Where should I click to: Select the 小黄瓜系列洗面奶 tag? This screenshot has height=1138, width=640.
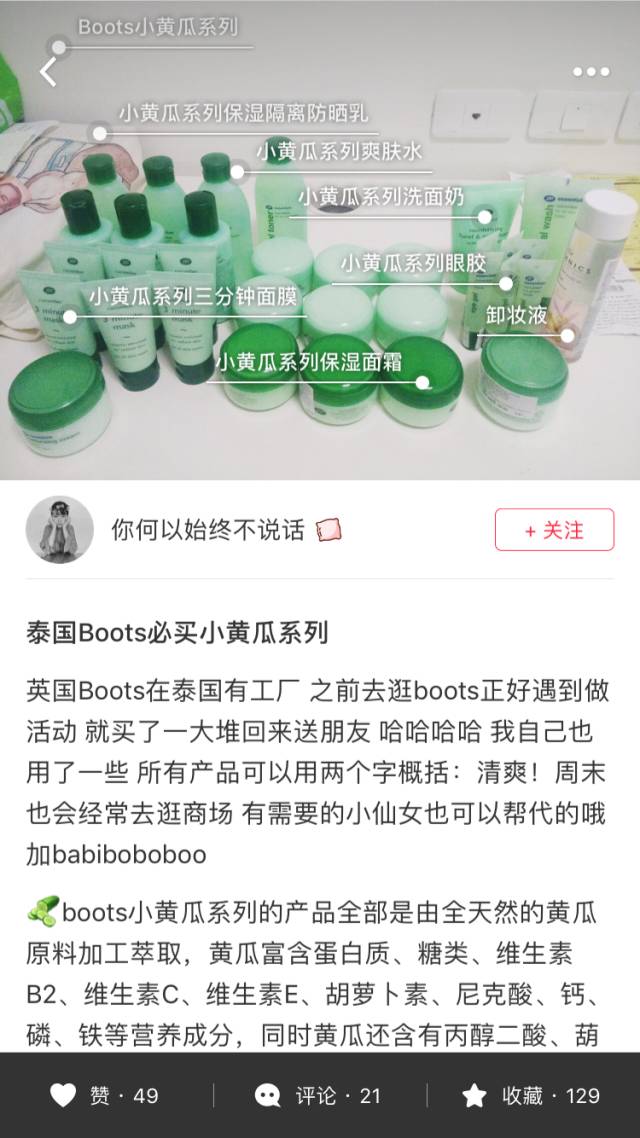click(x=380, y=197)
